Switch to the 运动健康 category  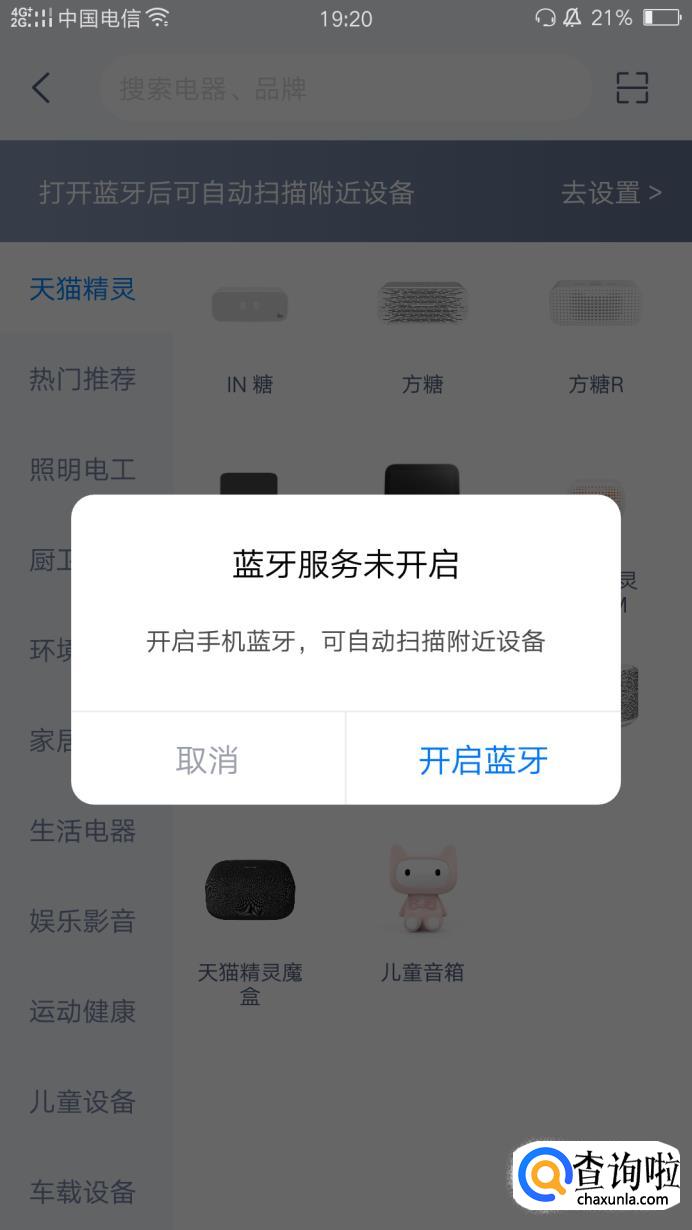click(83, 1011)
